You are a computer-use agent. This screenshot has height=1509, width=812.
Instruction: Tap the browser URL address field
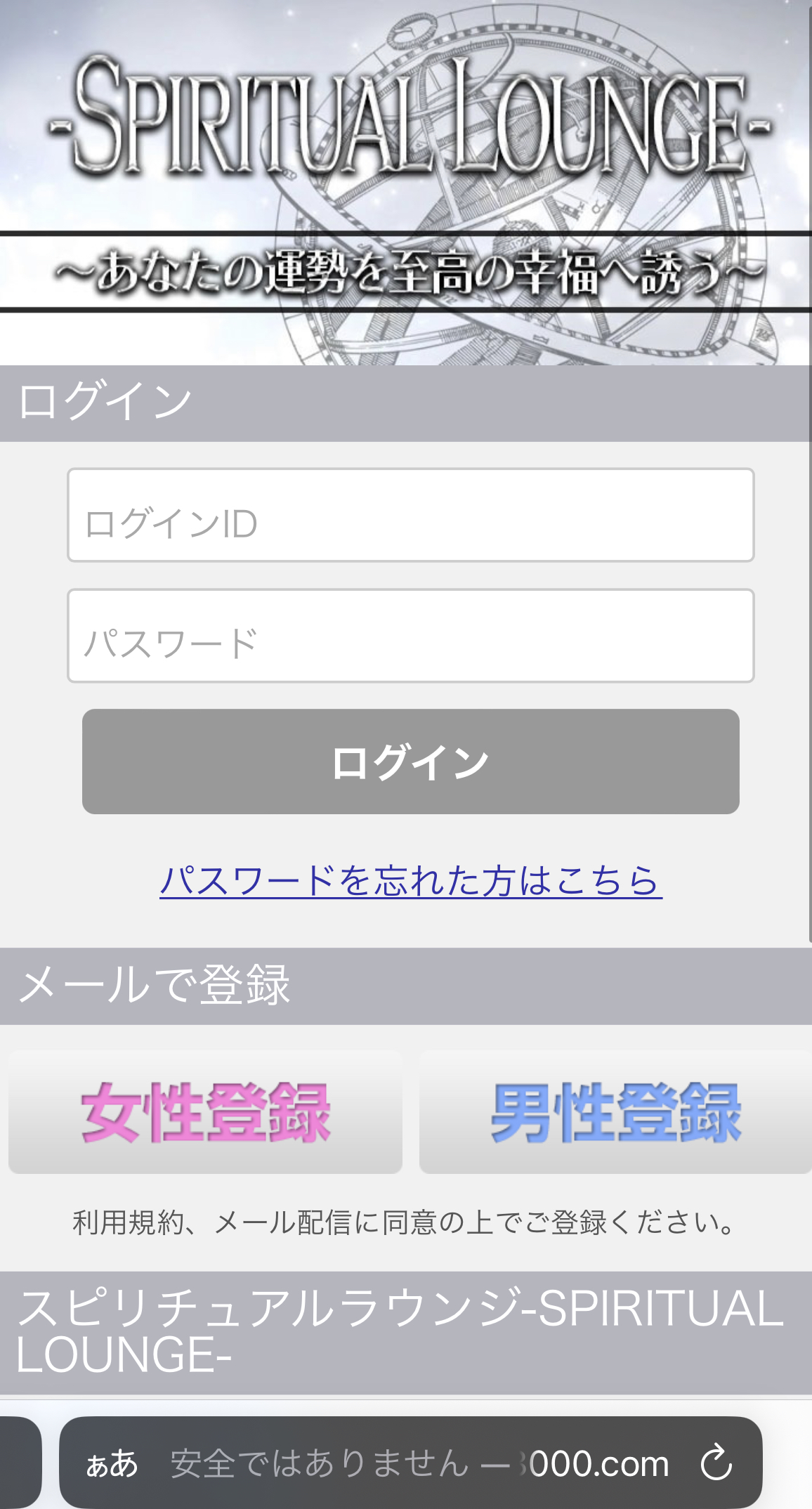point(419,1464)
